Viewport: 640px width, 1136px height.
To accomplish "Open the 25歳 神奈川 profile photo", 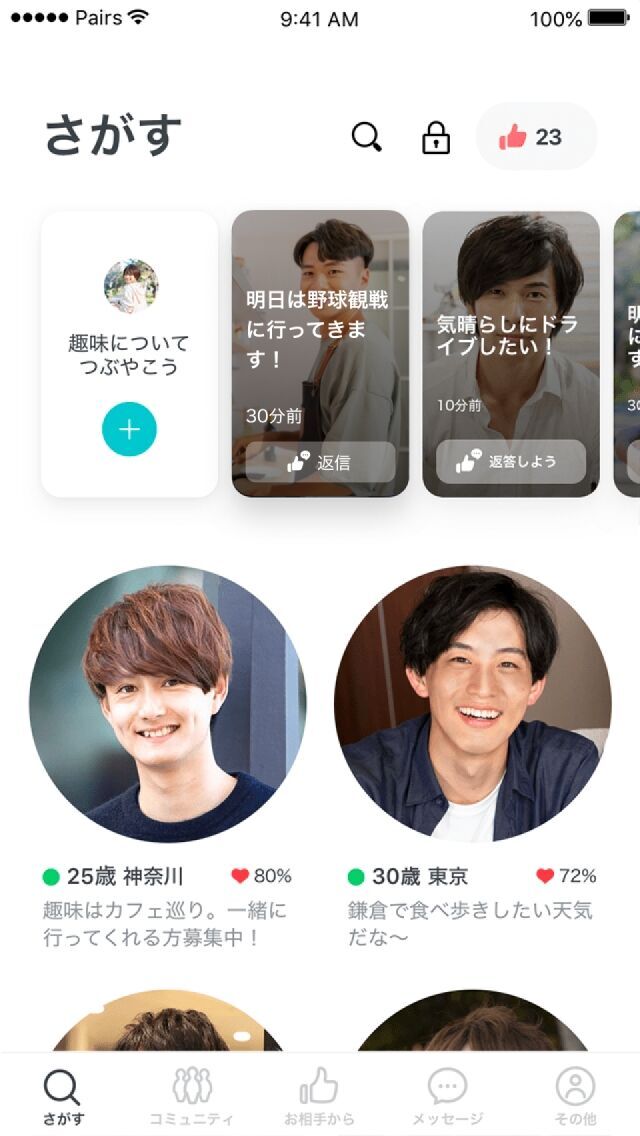I will pos(168,704).
